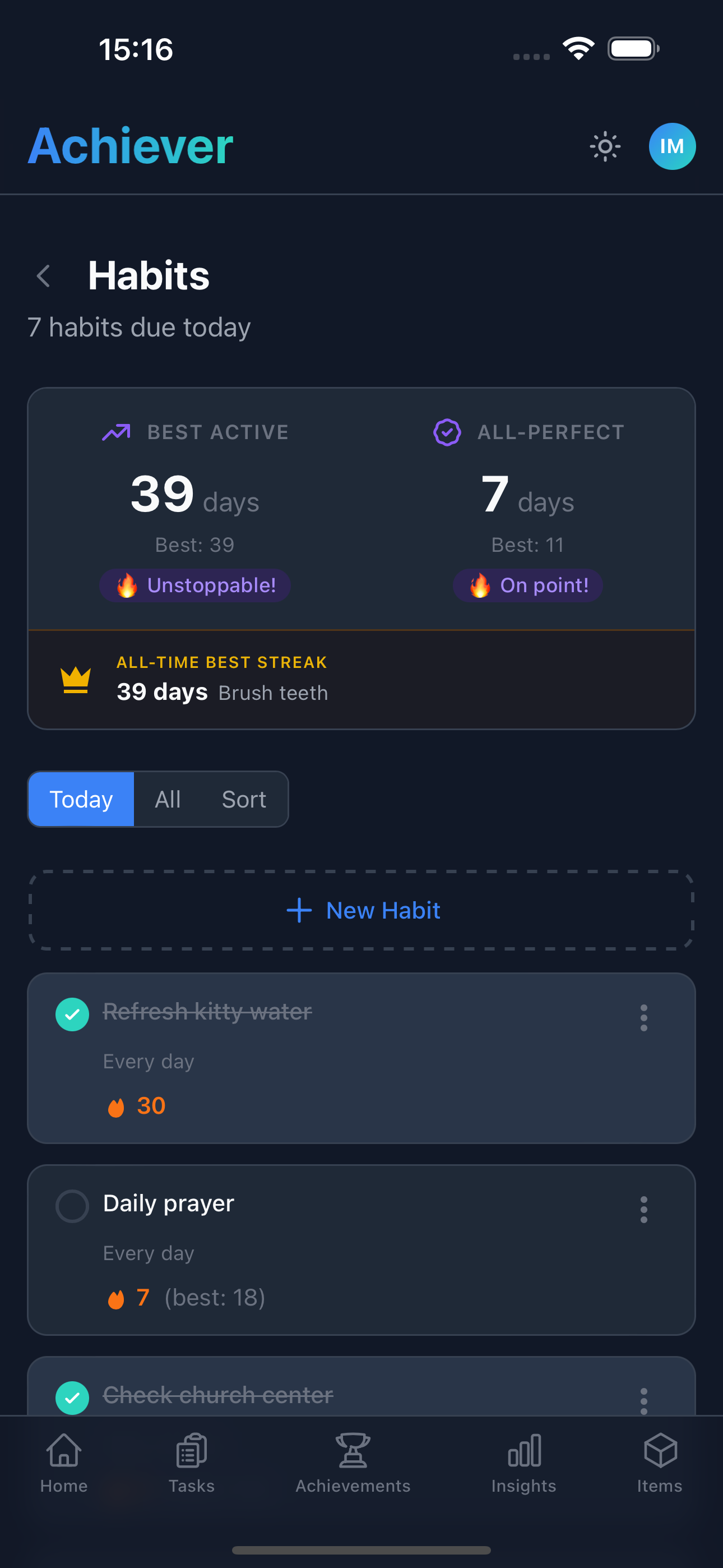Switch to the All habits tab
The height and width of the screenshot is (1568, 723).
(168, 799)
